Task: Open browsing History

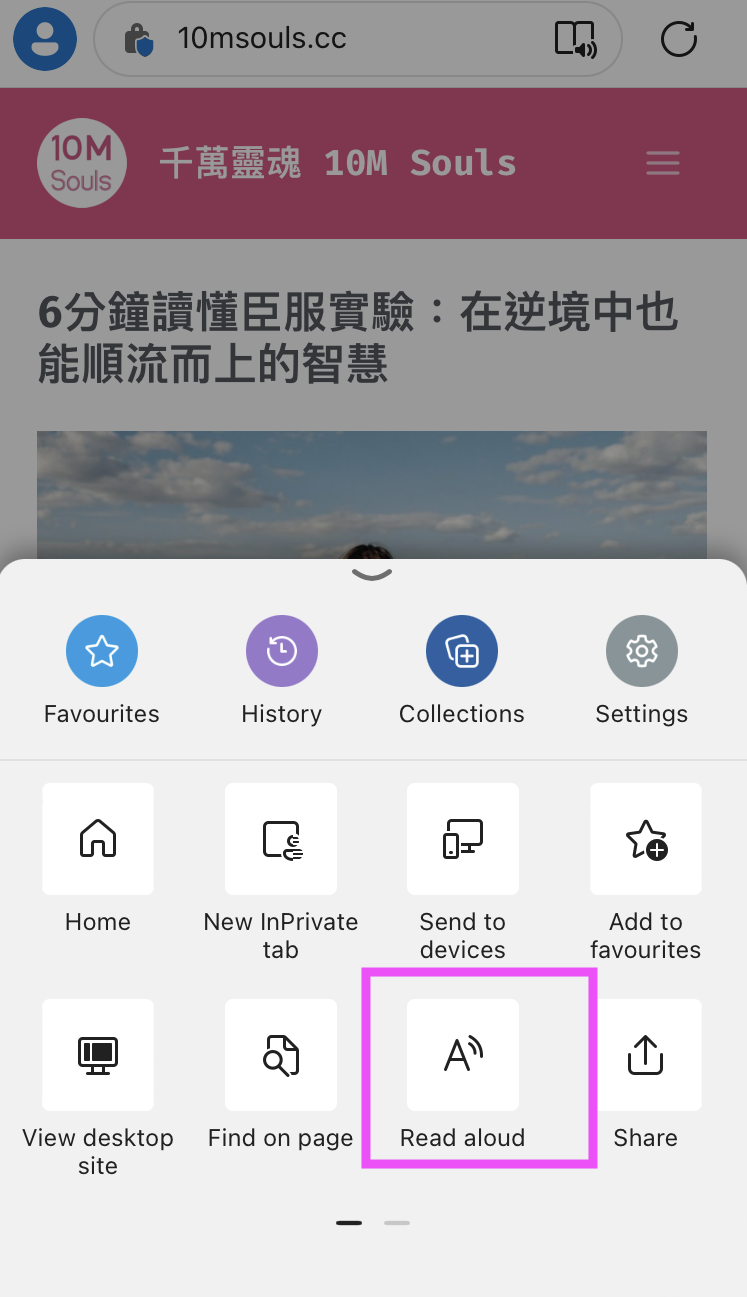Action: [281, 653]
